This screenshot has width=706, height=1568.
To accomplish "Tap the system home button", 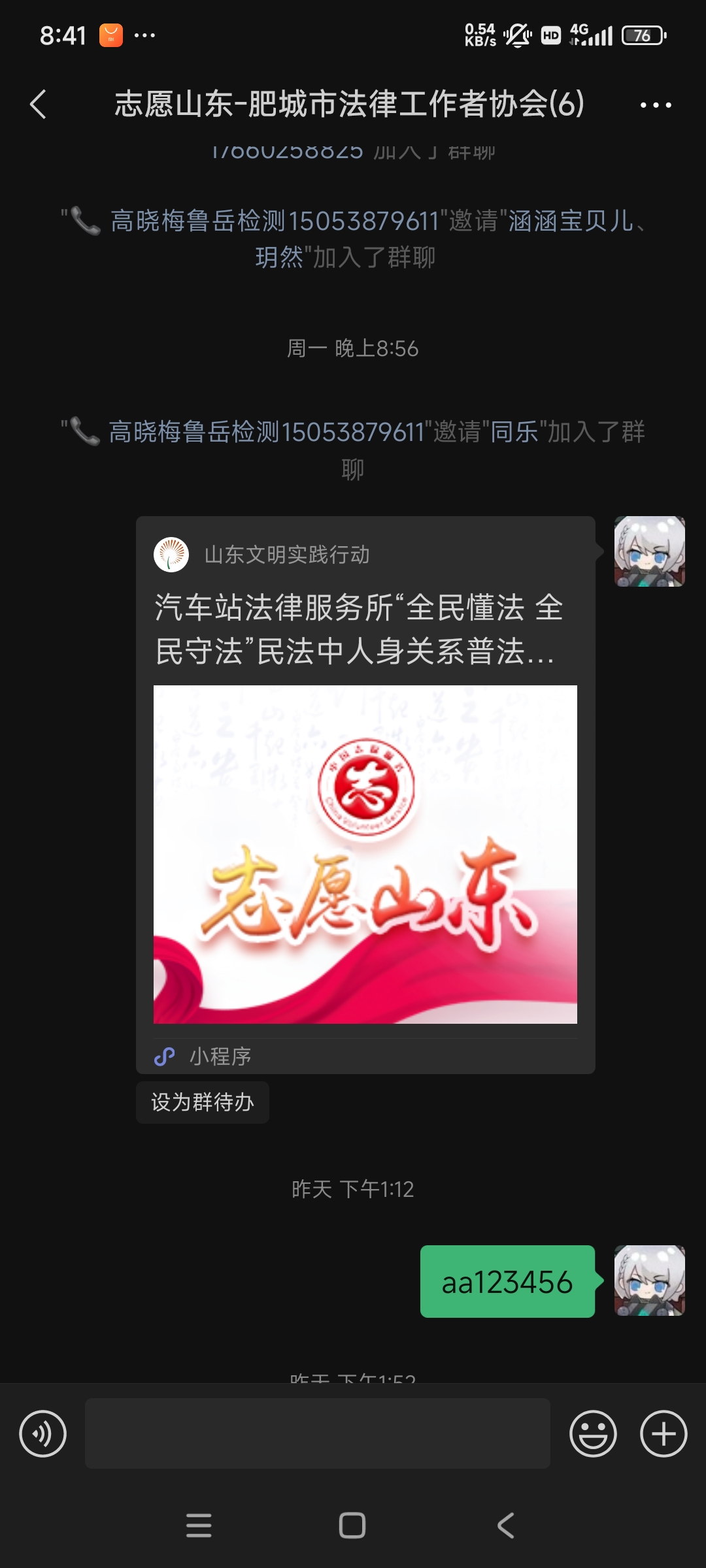I will [352, 1526].
